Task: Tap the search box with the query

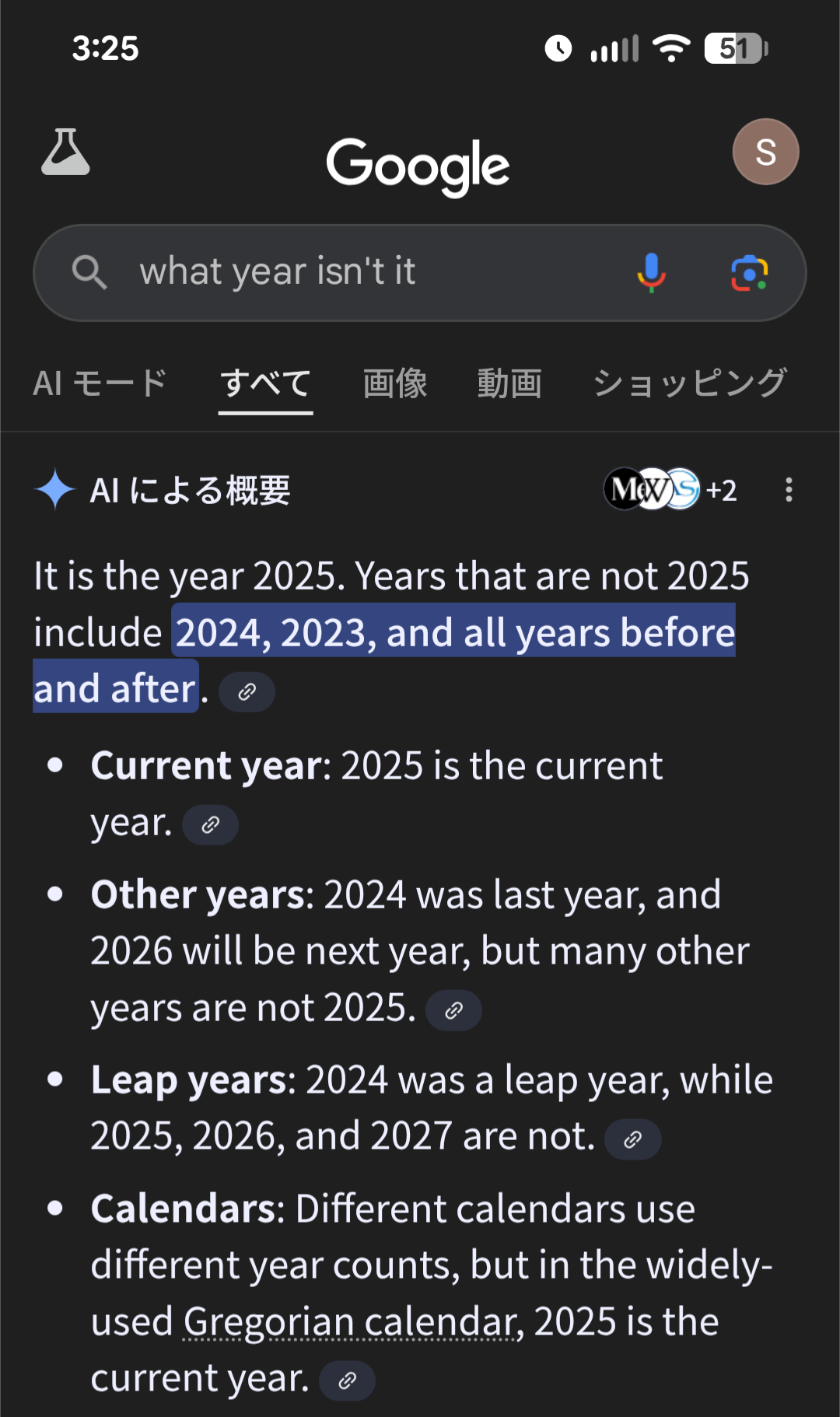Action: (350, 272)
